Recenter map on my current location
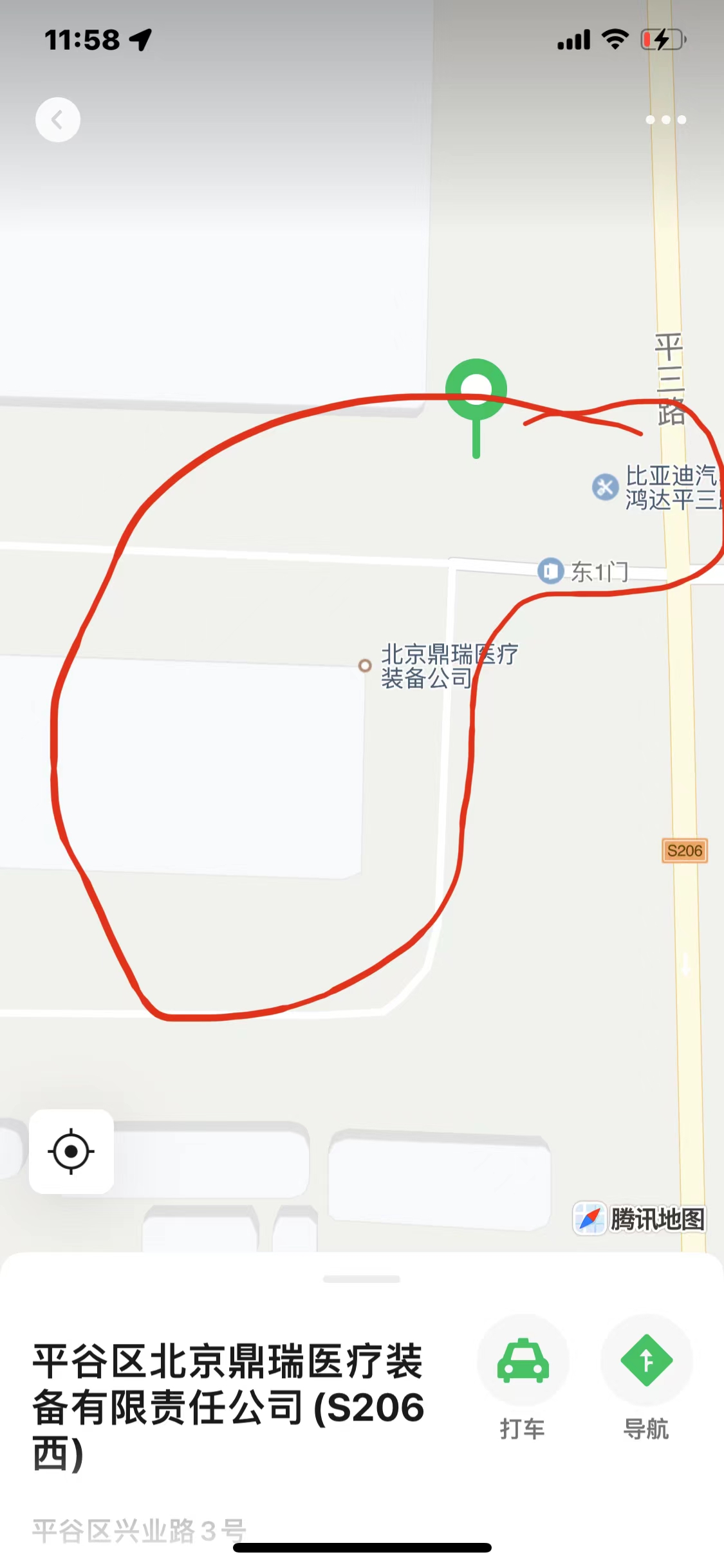This screenshot has height=1568, width=724. tap(71, 1152)
